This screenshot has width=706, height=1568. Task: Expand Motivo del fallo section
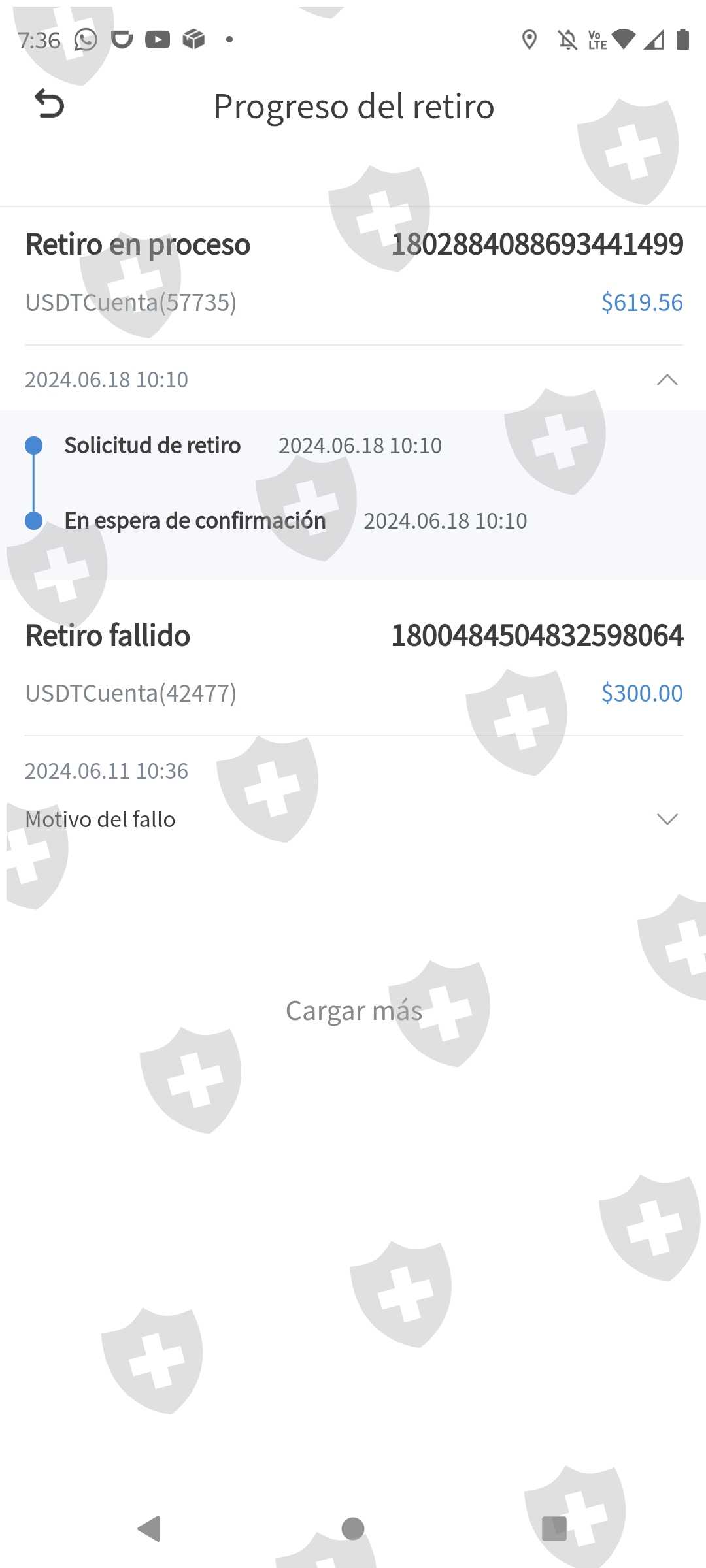click(x=667, y=819)
